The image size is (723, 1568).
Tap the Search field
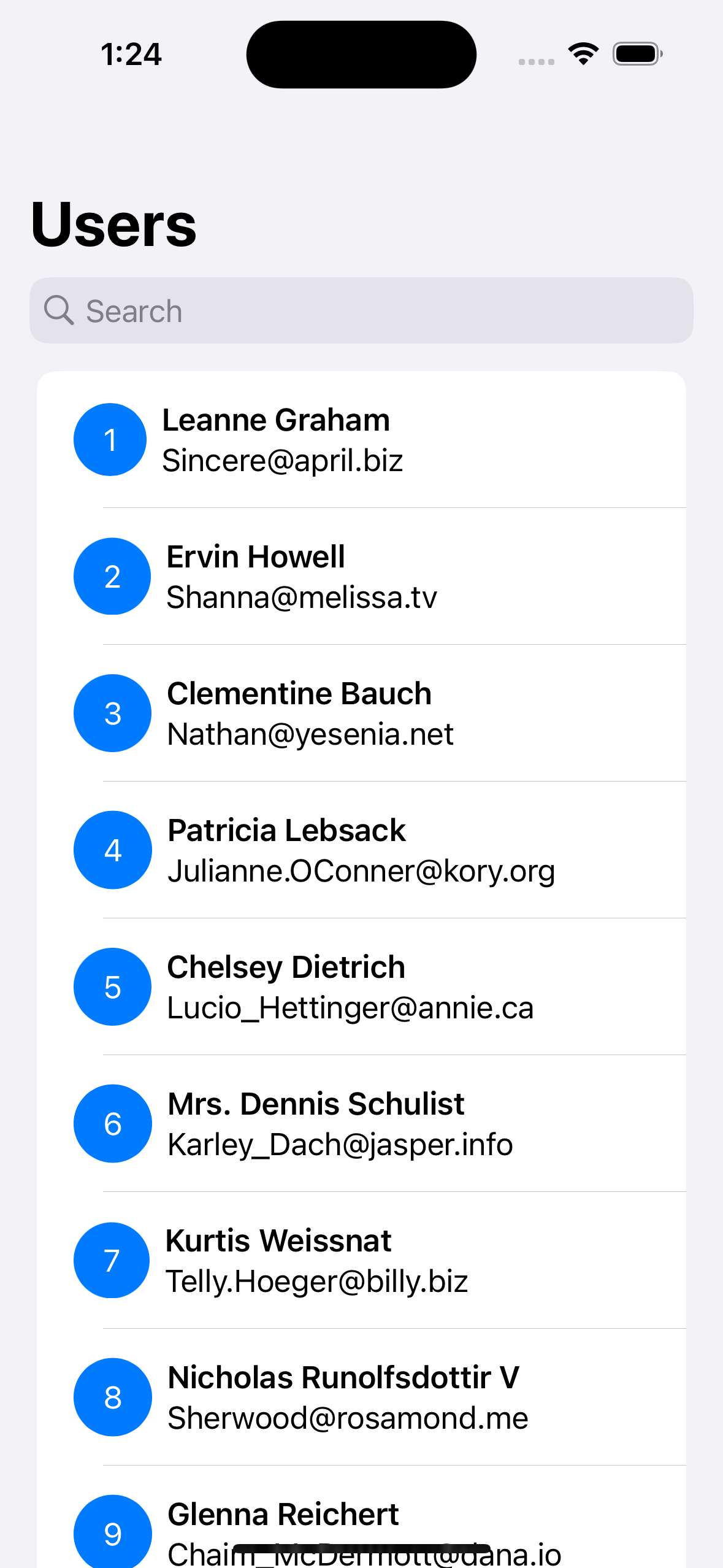coord(361,310)
